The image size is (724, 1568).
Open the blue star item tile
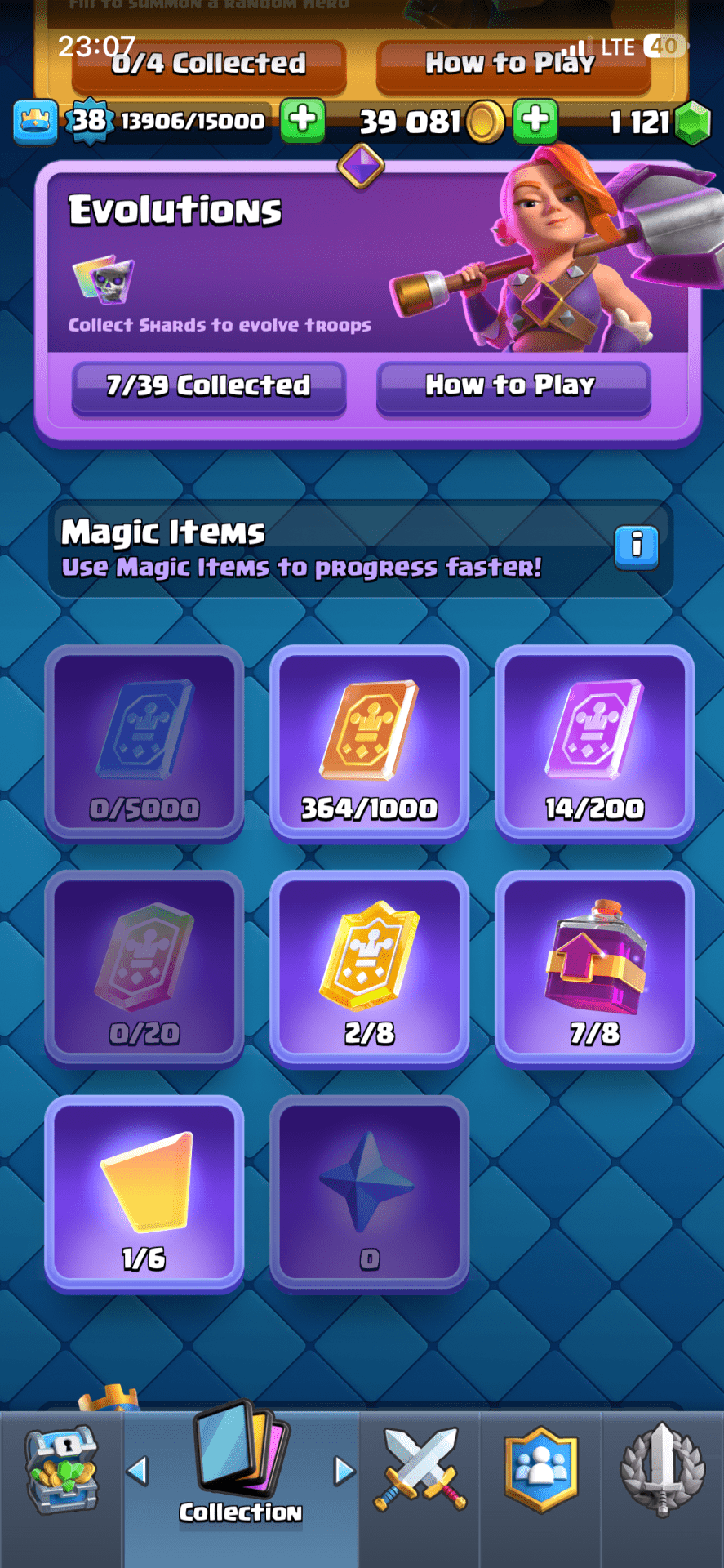[x=369, y=1194]
